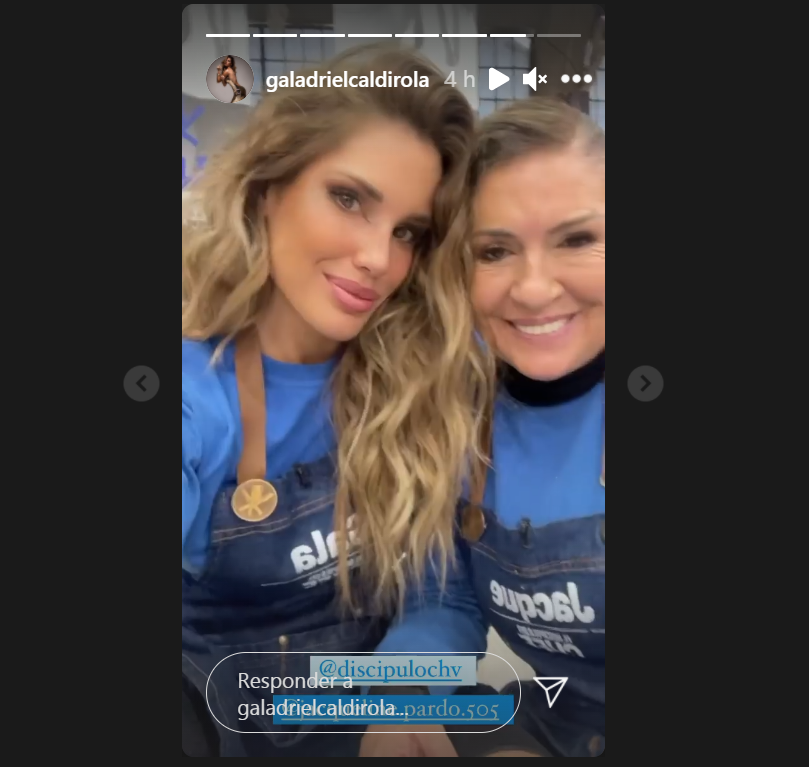Open the galadrielcaldirola username link
The image size is (809, 767).
click(x=347, y=80)
